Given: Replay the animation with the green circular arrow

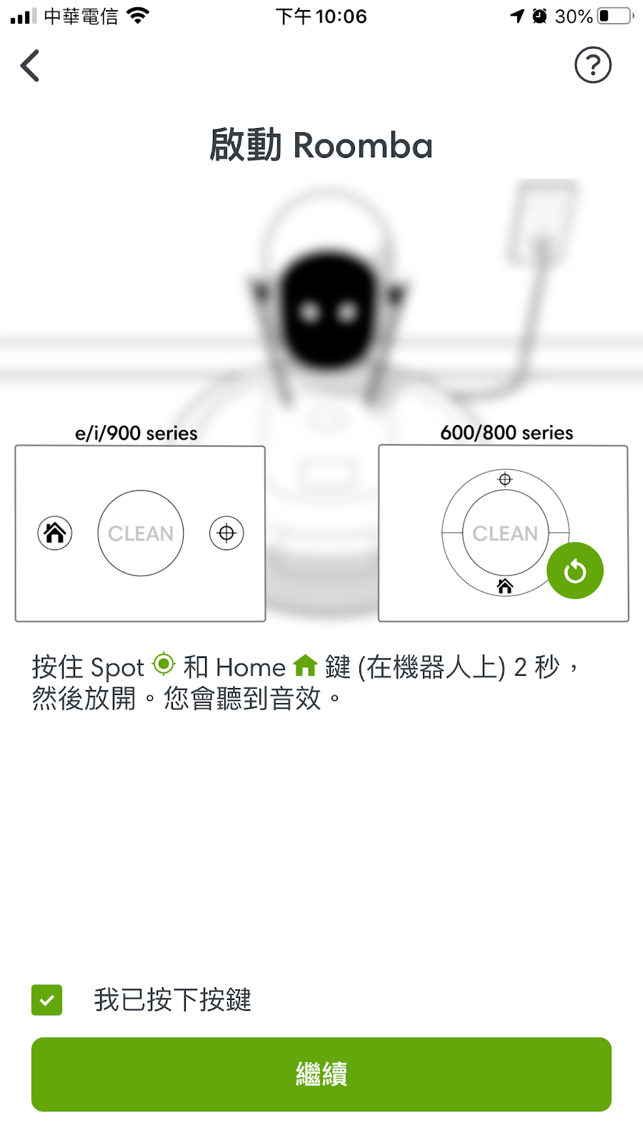Looking at the screenshot, I should coord(575,572).
